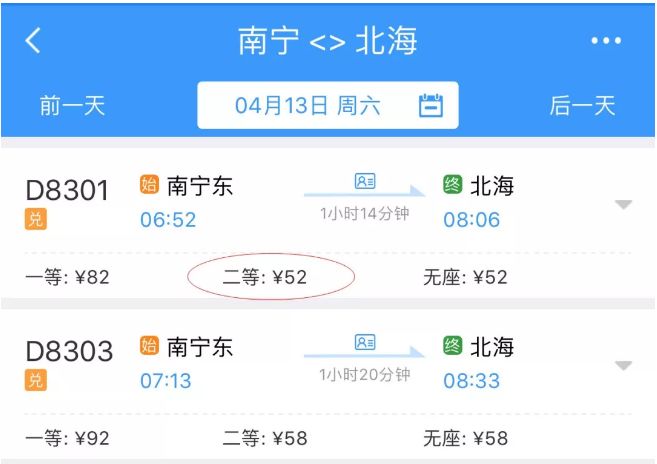
Task: Open the date picker showing 04月13日 周六
Action: pos(327,105)
